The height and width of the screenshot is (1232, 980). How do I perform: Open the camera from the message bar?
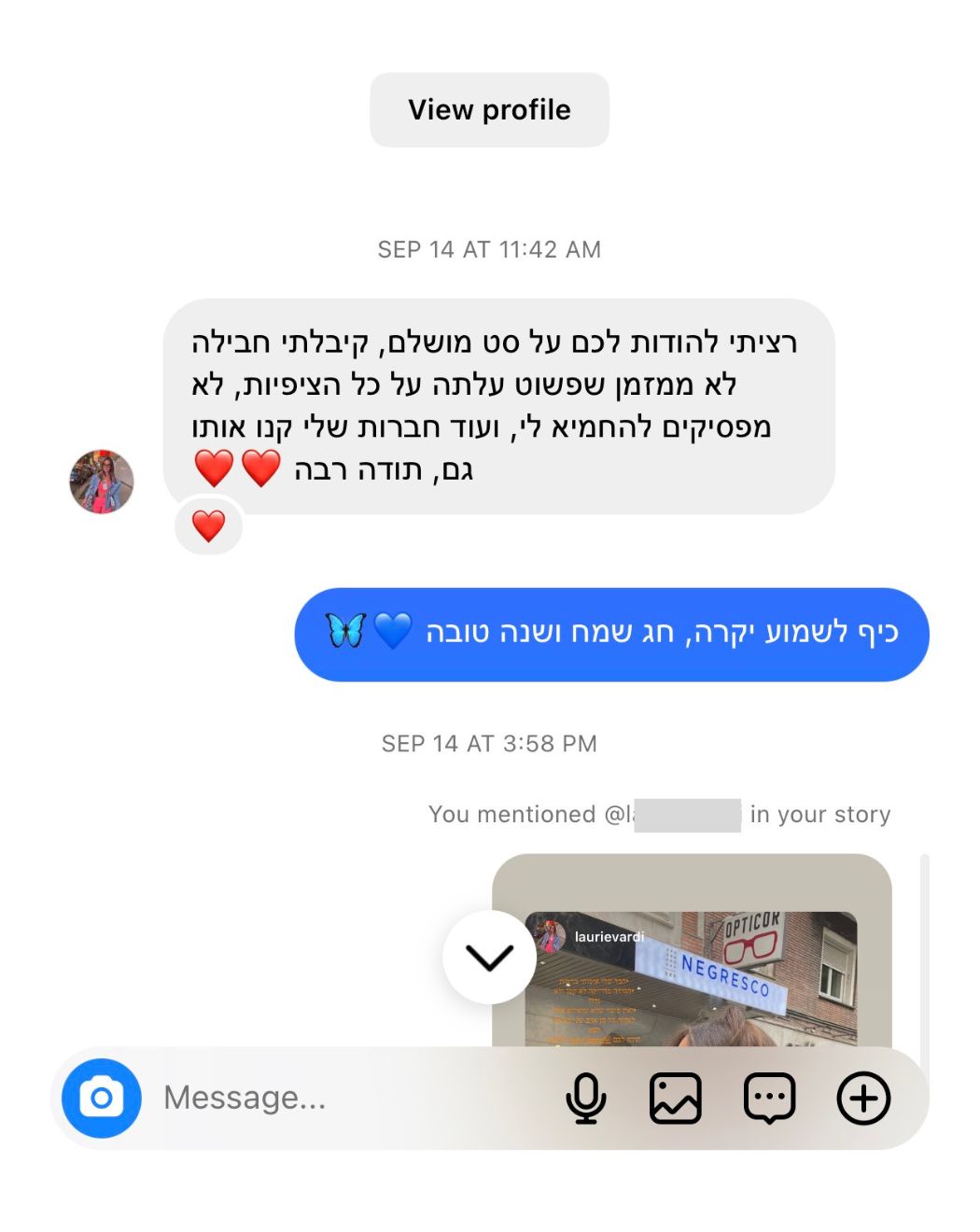[x=102, y=1098]
